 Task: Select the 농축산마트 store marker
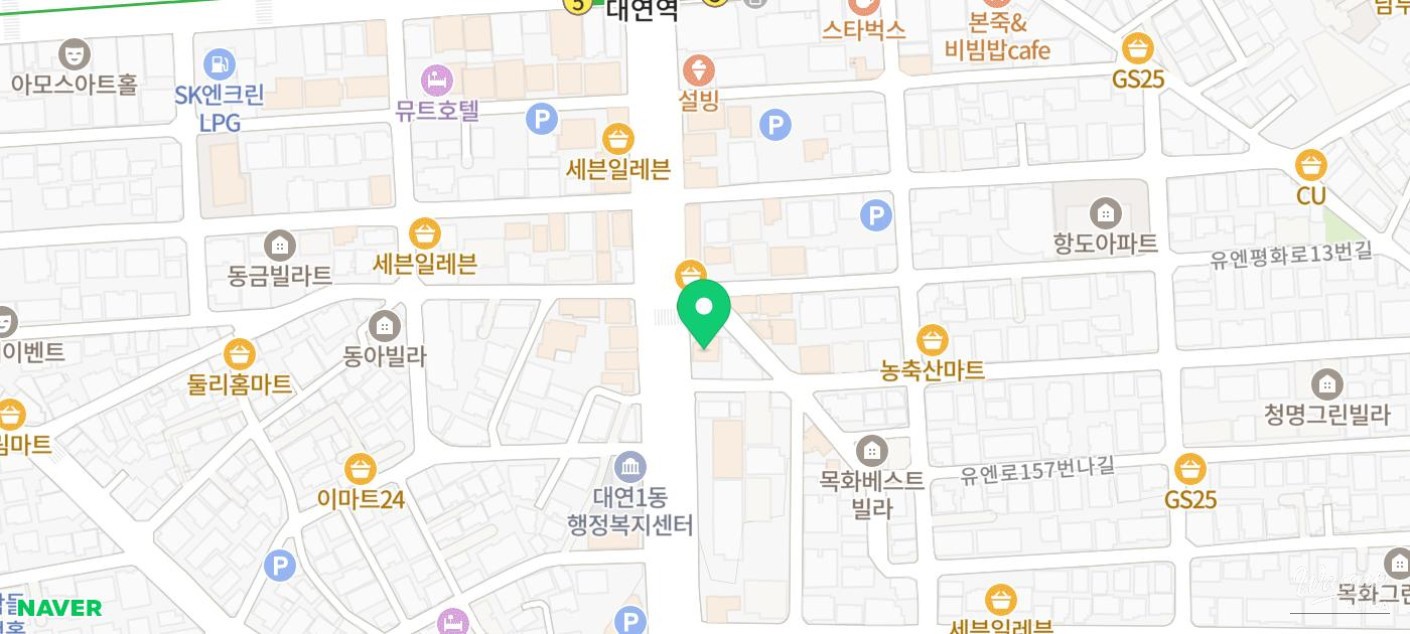pos(932,341)
